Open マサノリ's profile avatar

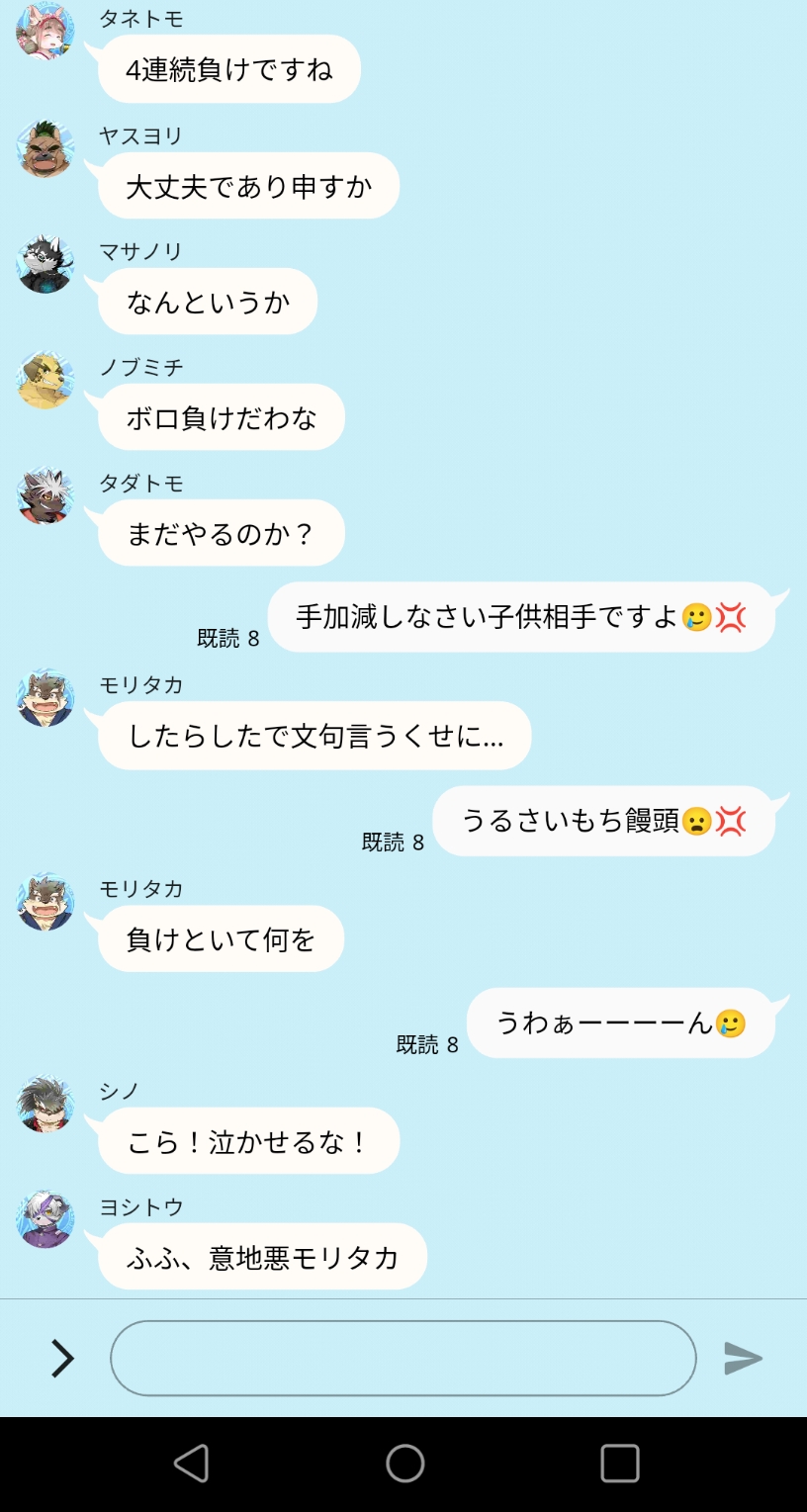[45, 265]
